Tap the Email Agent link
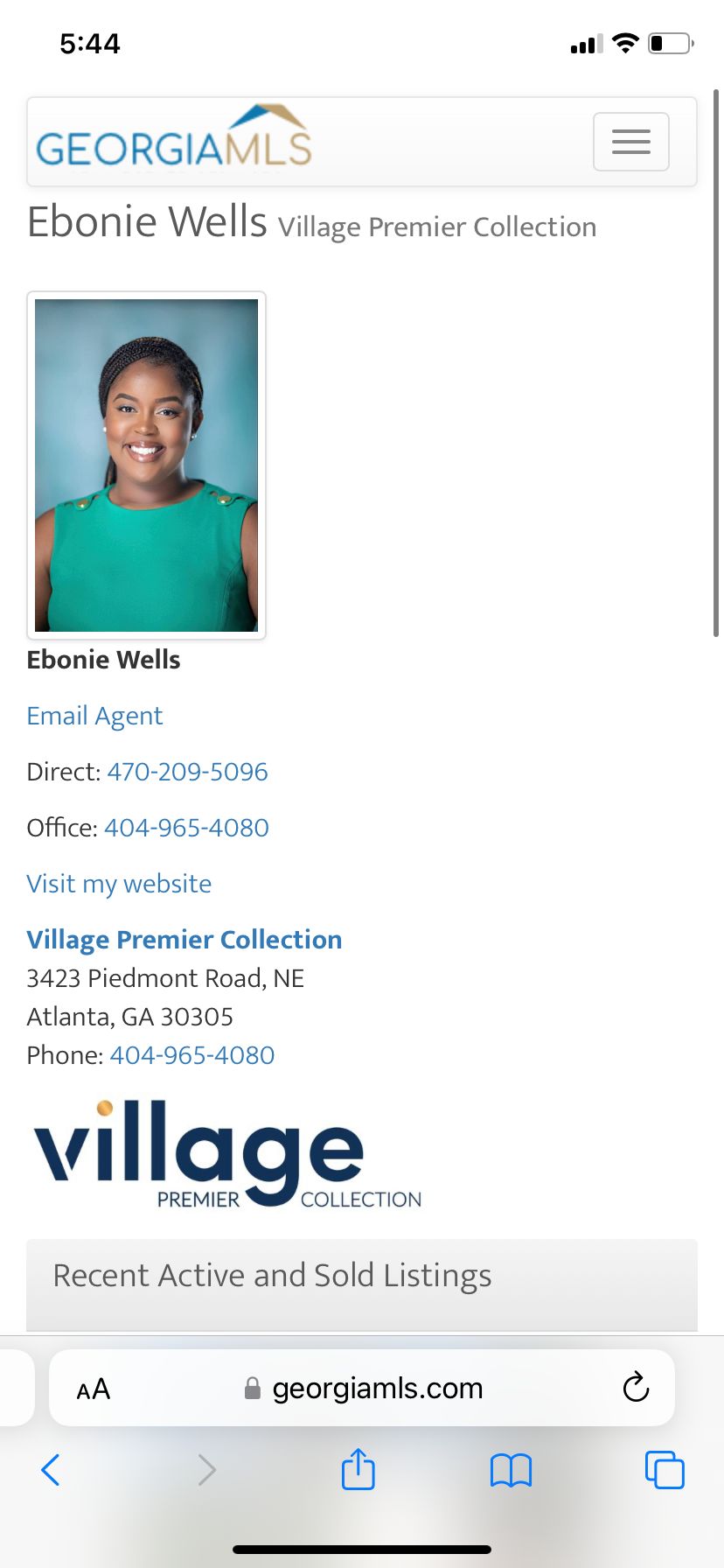This screenshot has height=1568, width=724. click(94, 716)
